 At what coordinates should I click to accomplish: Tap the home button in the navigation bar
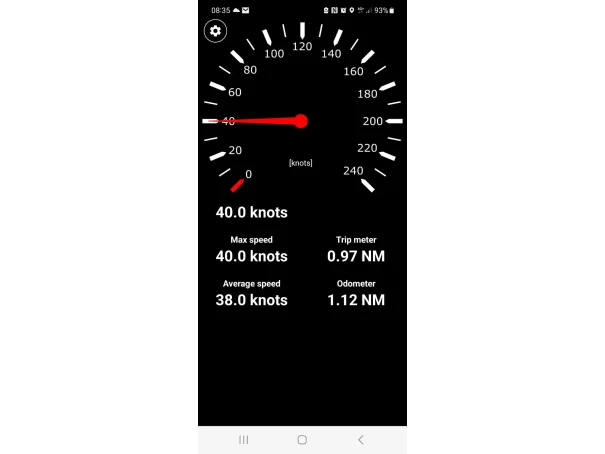tap(302, 439)
